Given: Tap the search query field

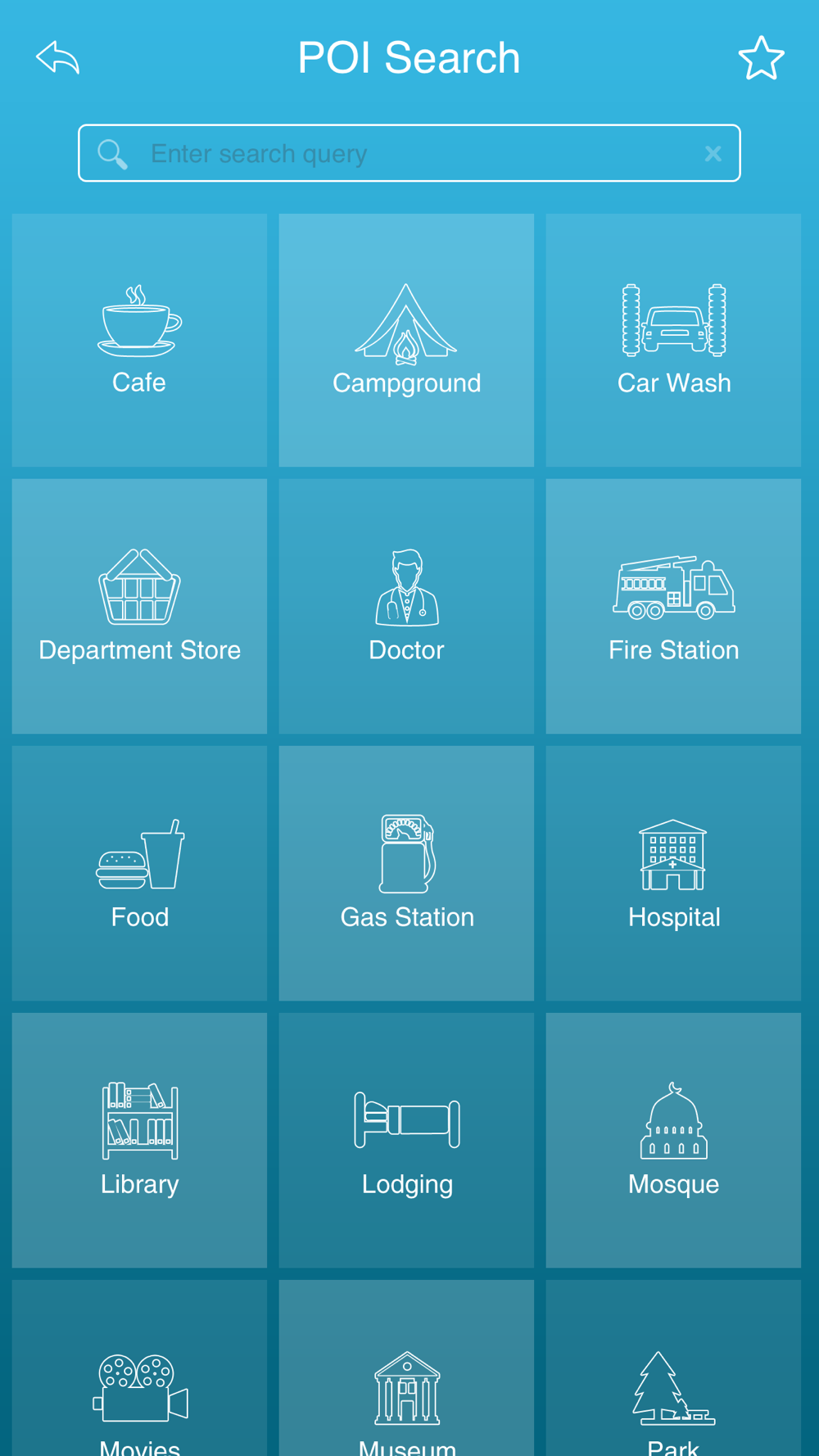Looking at the screenshot, I should click(409, 153).
